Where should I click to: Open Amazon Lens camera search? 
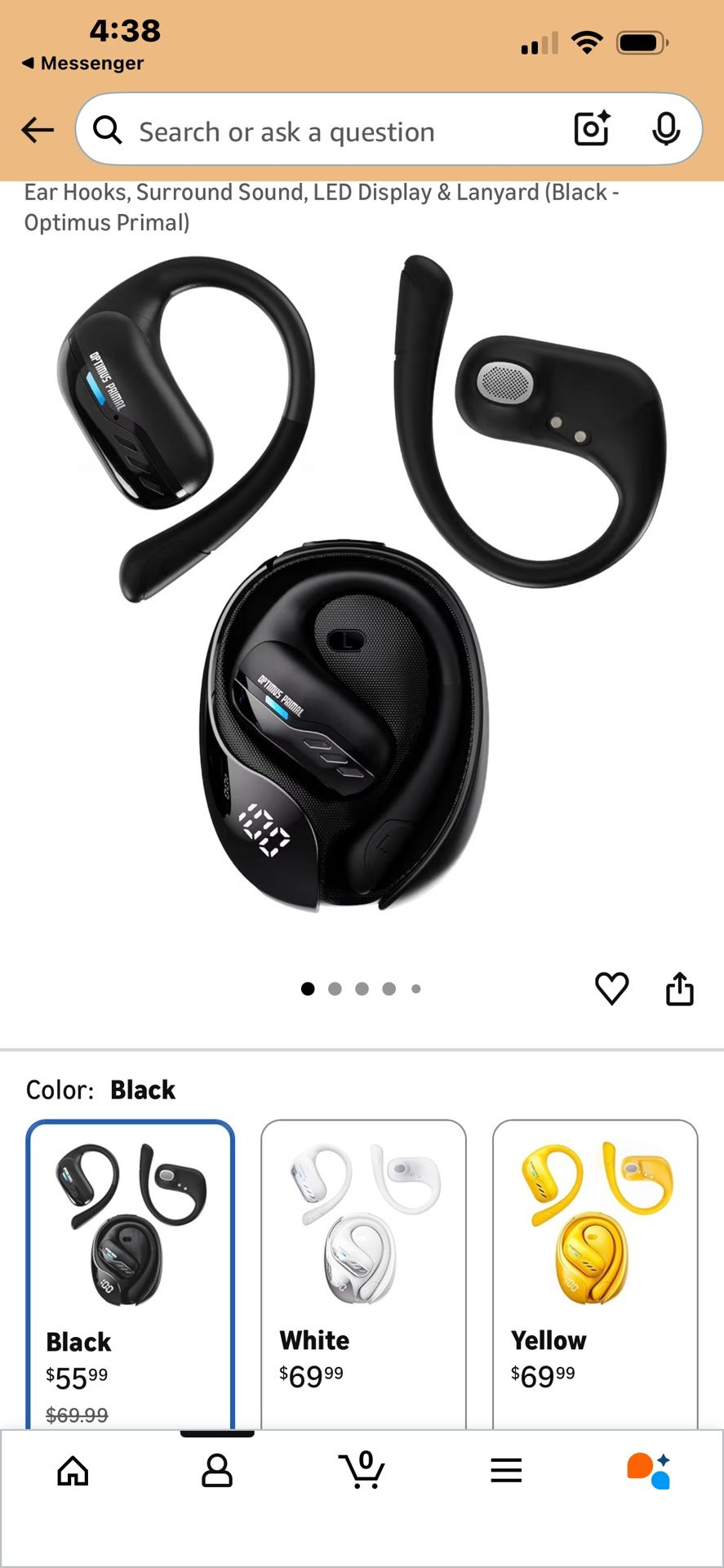coord(591,129)
